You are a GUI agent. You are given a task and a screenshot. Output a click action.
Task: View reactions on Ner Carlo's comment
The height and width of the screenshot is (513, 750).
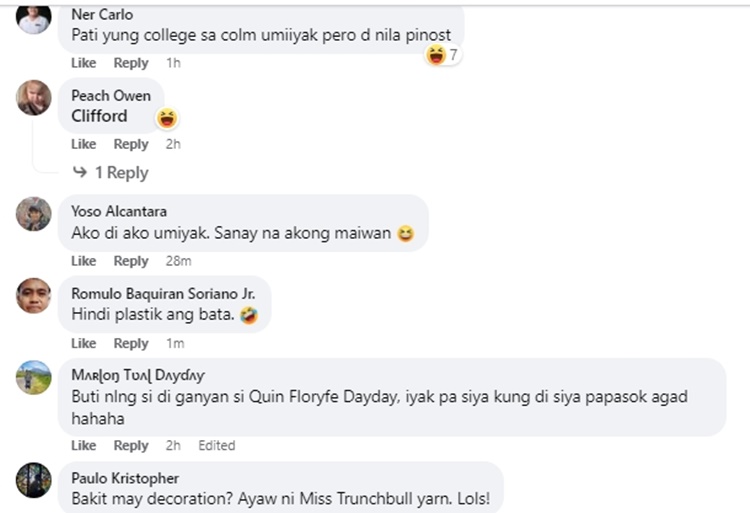[442, 55]
